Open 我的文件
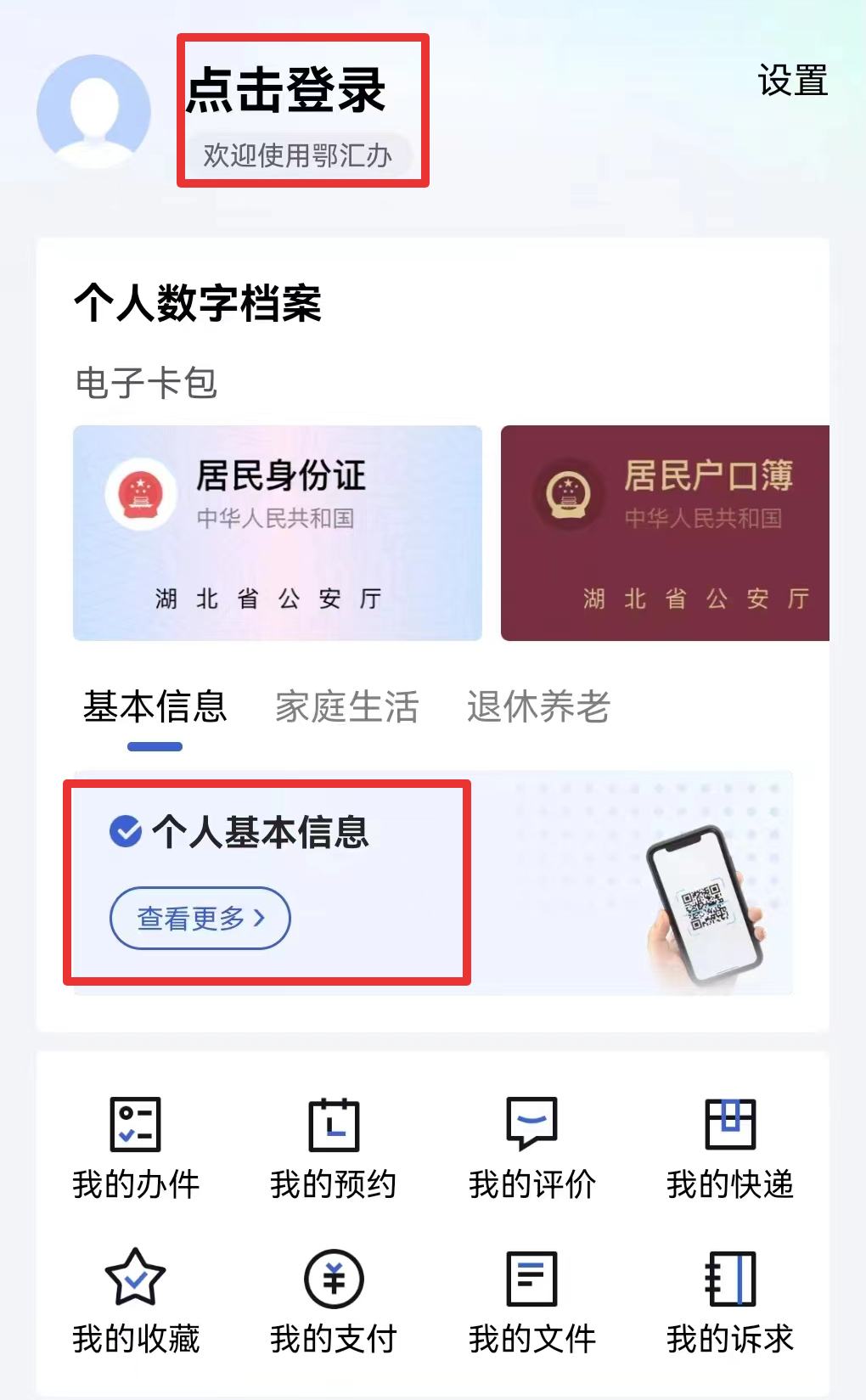The image size is (866, 1400). (532, 1301)
